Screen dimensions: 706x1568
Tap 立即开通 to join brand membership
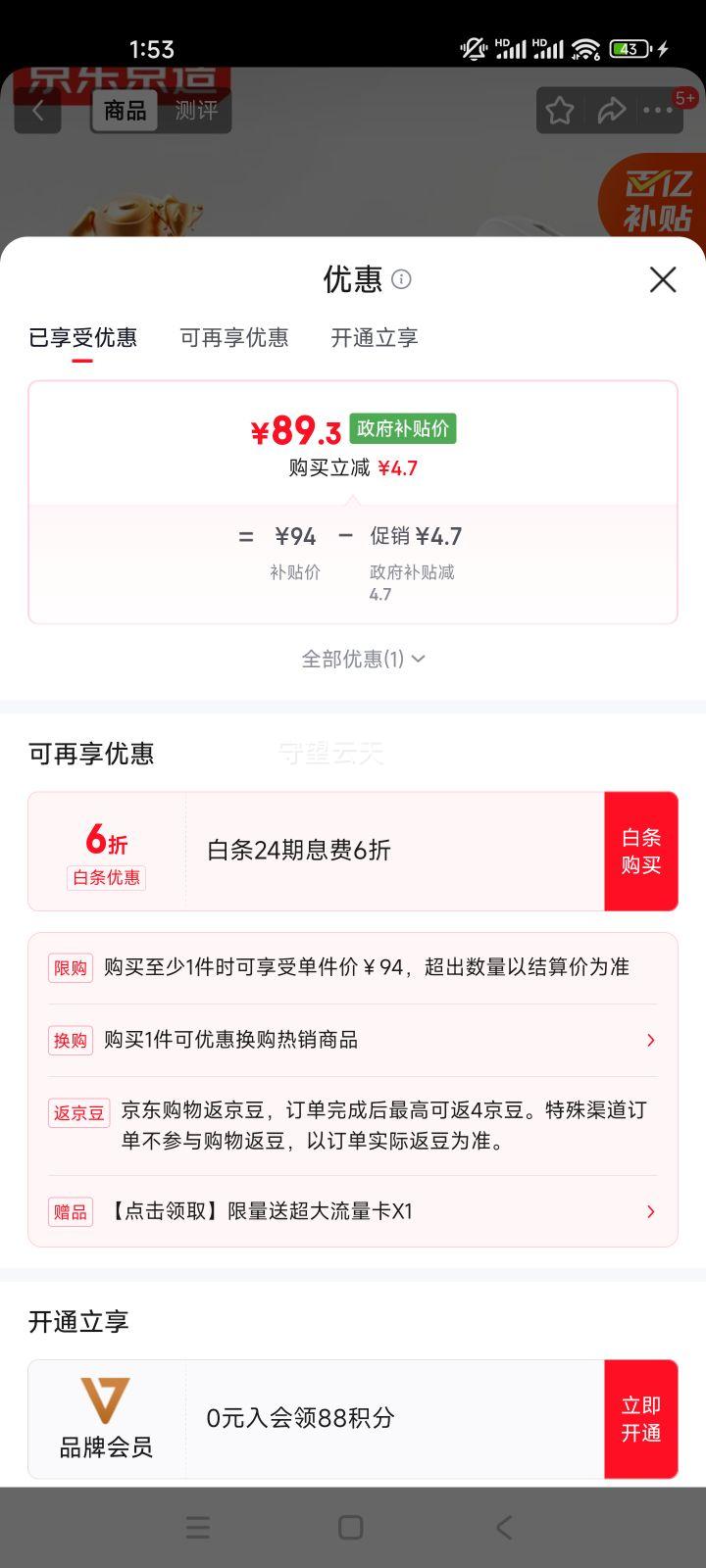coord(641,1419)
